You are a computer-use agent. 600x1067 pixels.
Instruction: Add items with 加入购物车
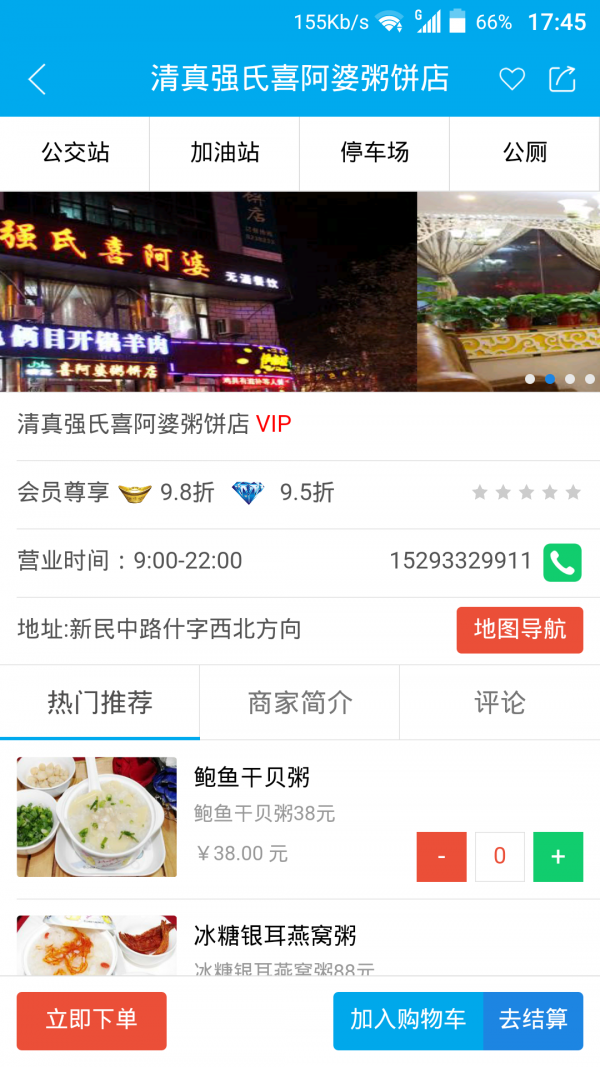tap(408, 1020)
